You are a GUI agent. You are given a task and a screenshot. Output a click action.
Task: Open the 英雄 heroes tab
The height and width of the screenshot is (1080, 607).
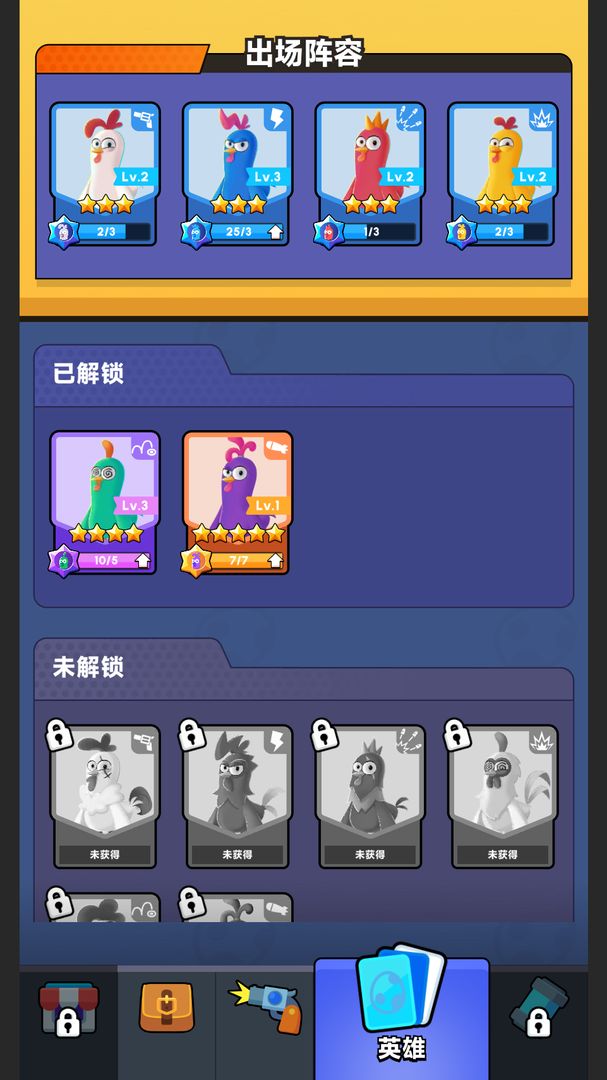(x=402, y=1010)
